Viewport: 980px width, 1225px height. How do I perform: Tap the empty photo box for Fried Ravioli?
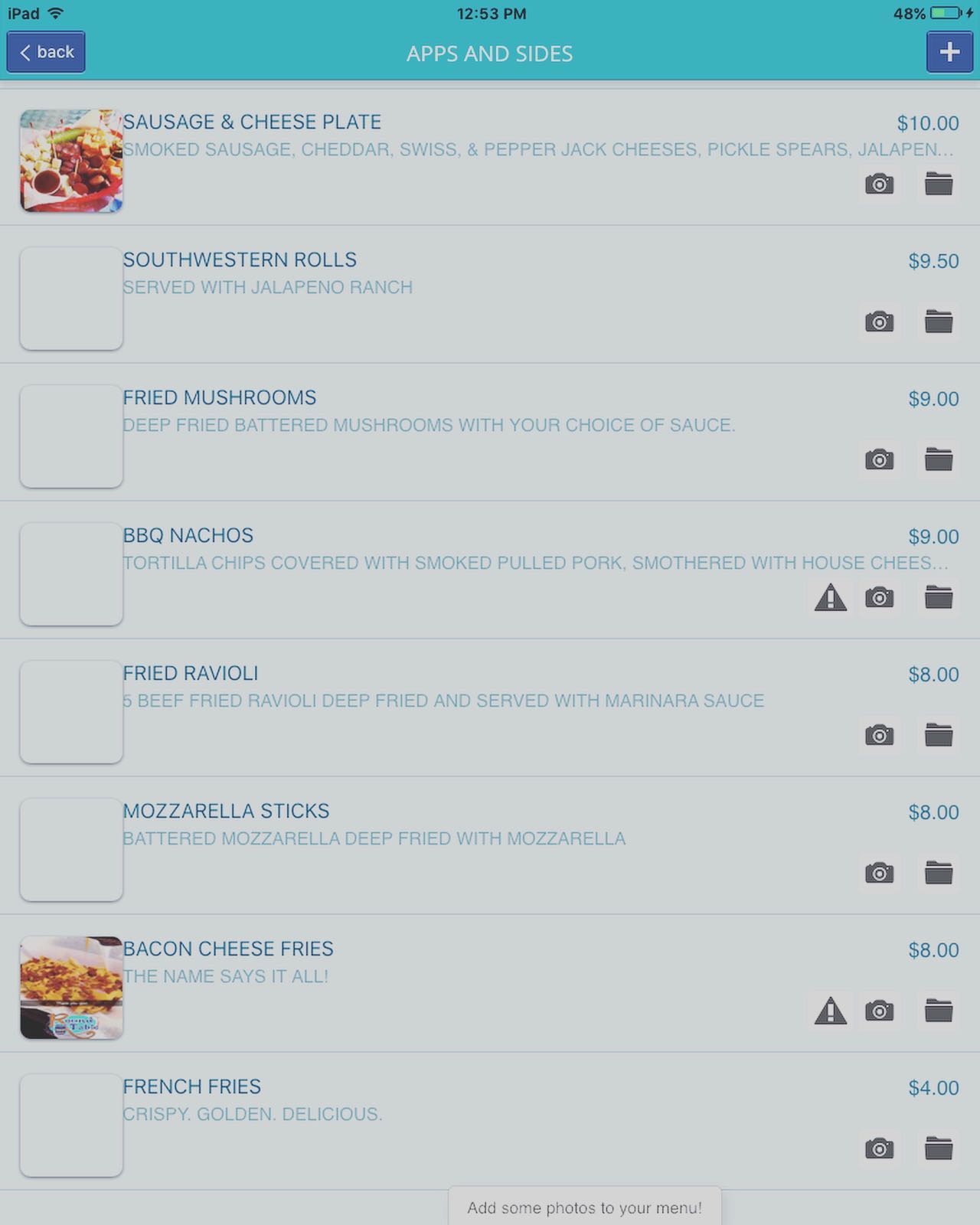(x=71, y=712)
